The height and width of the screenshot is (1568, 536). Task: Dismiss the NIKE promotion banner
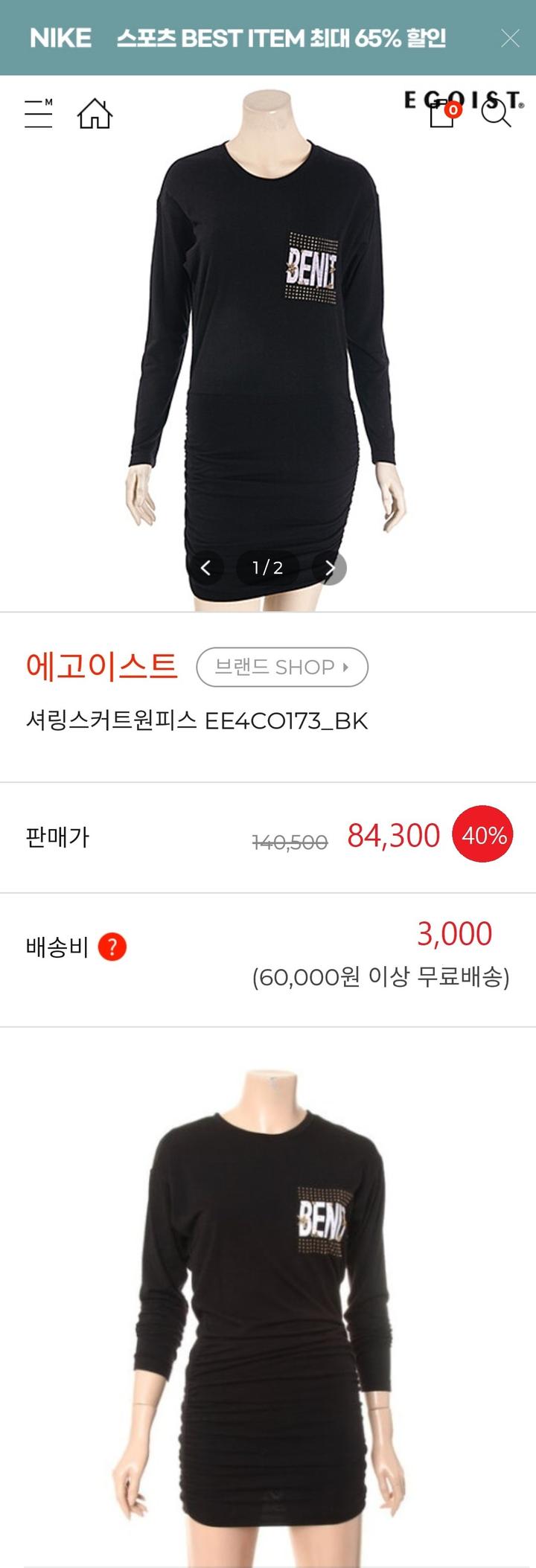point(510,39)
